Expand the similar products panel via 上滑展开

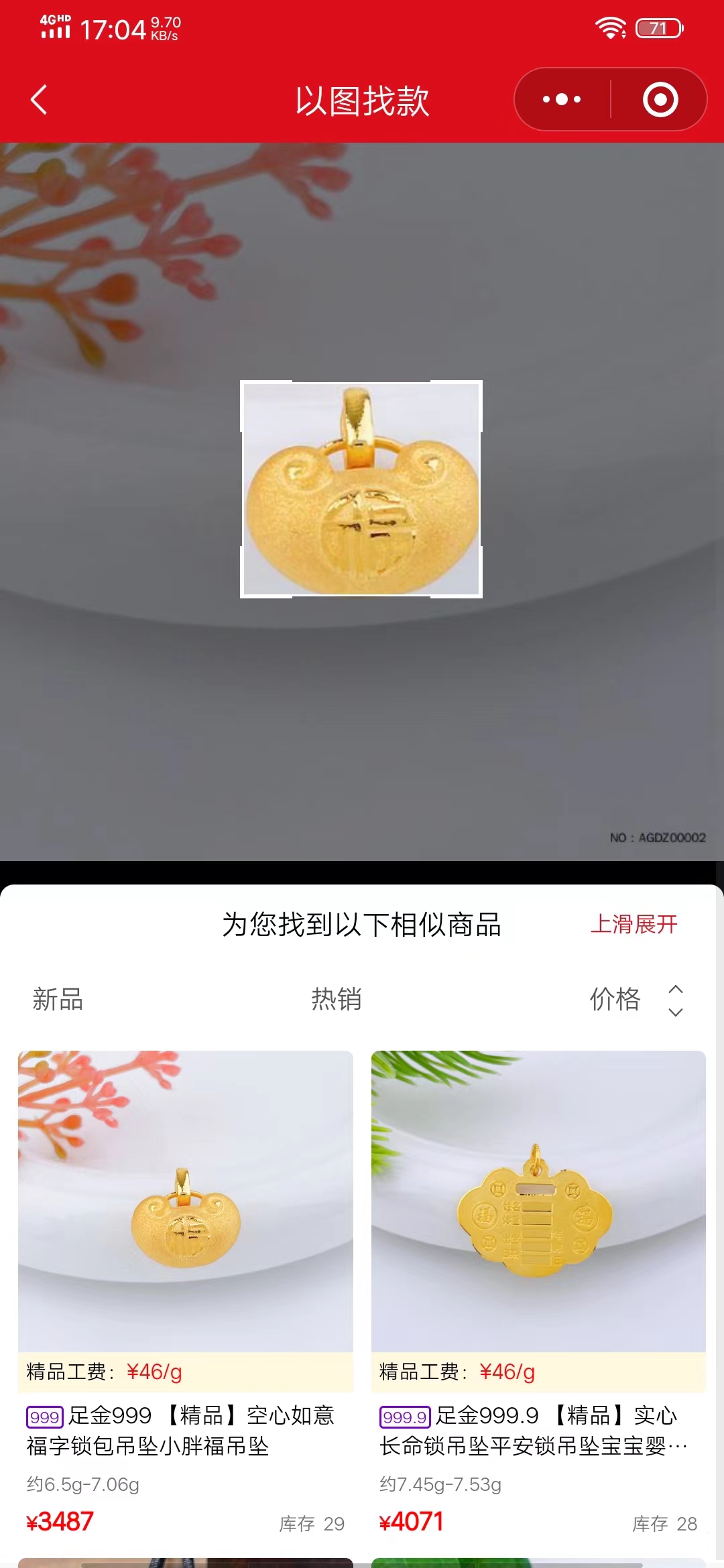coord(633,924)
